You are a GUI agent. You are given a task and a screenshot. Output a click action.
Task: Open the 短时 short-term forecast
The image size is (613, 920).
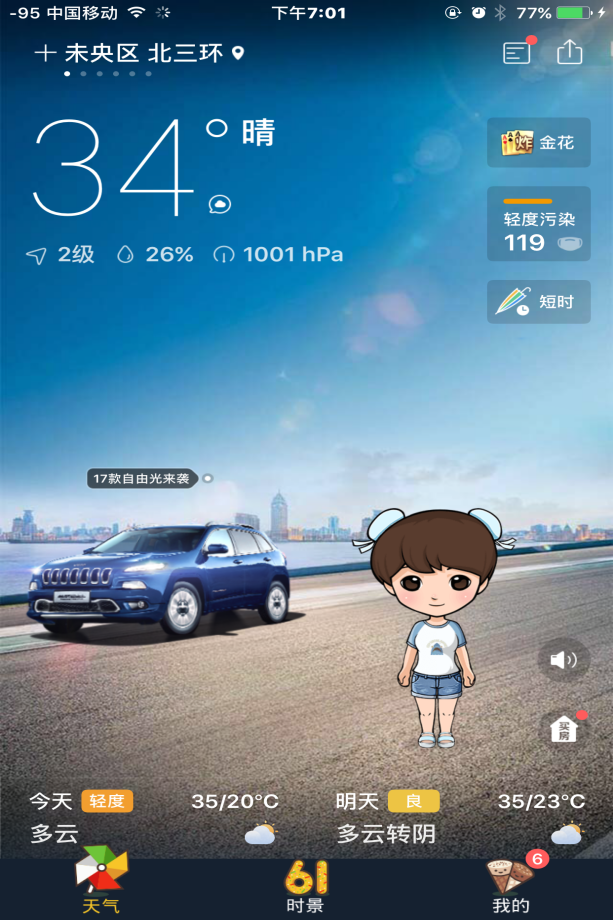538,301
